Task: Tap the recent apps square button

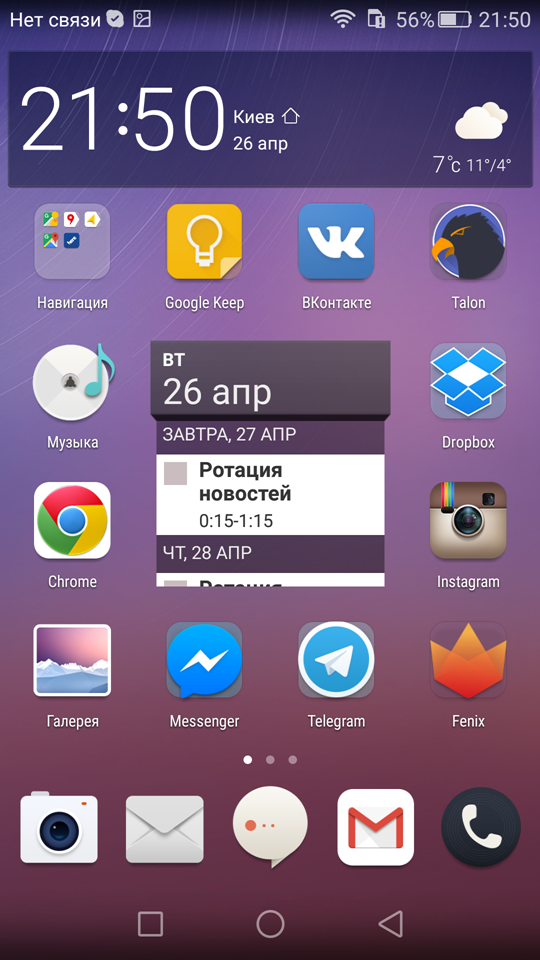Action: [x=150, y=923]
